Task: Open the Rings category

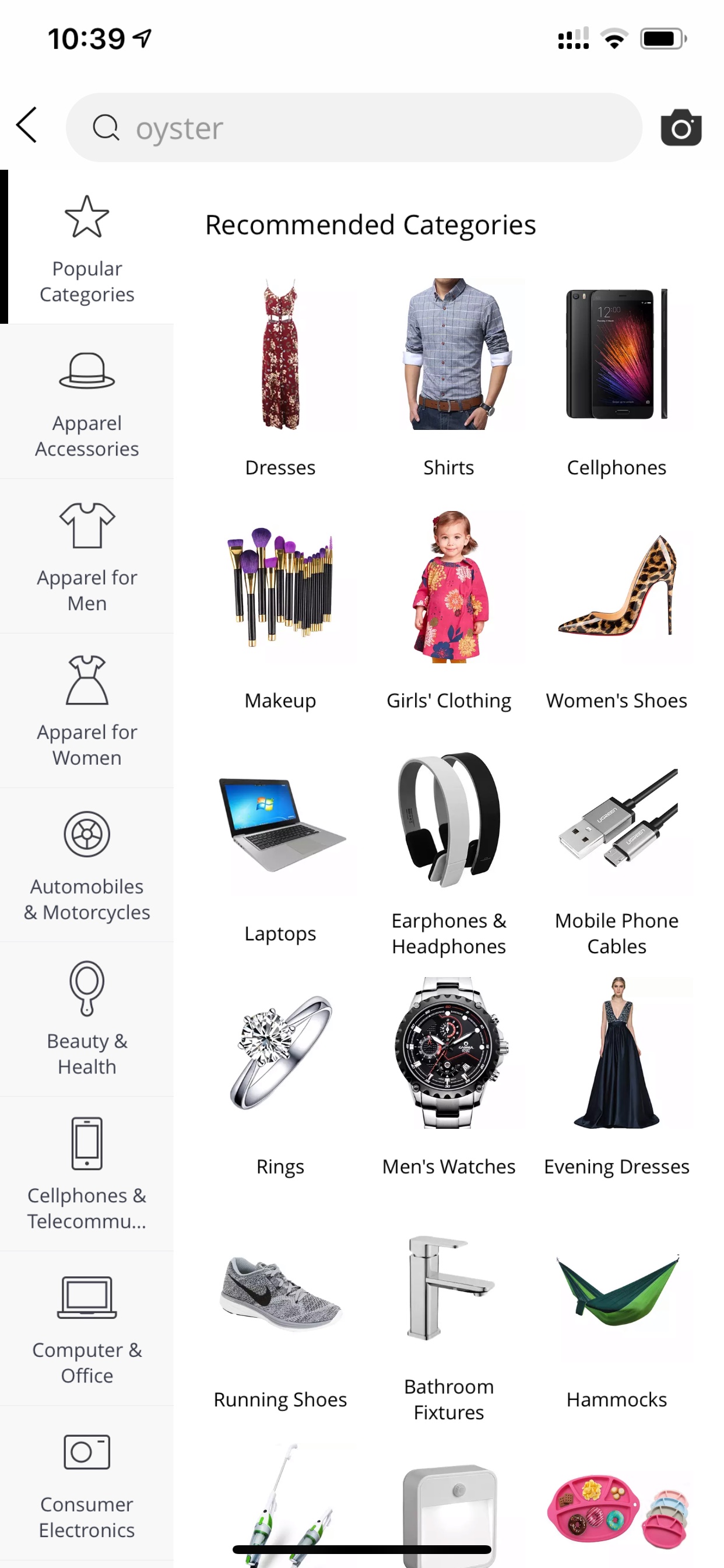Action: (x=280, y=1076)
